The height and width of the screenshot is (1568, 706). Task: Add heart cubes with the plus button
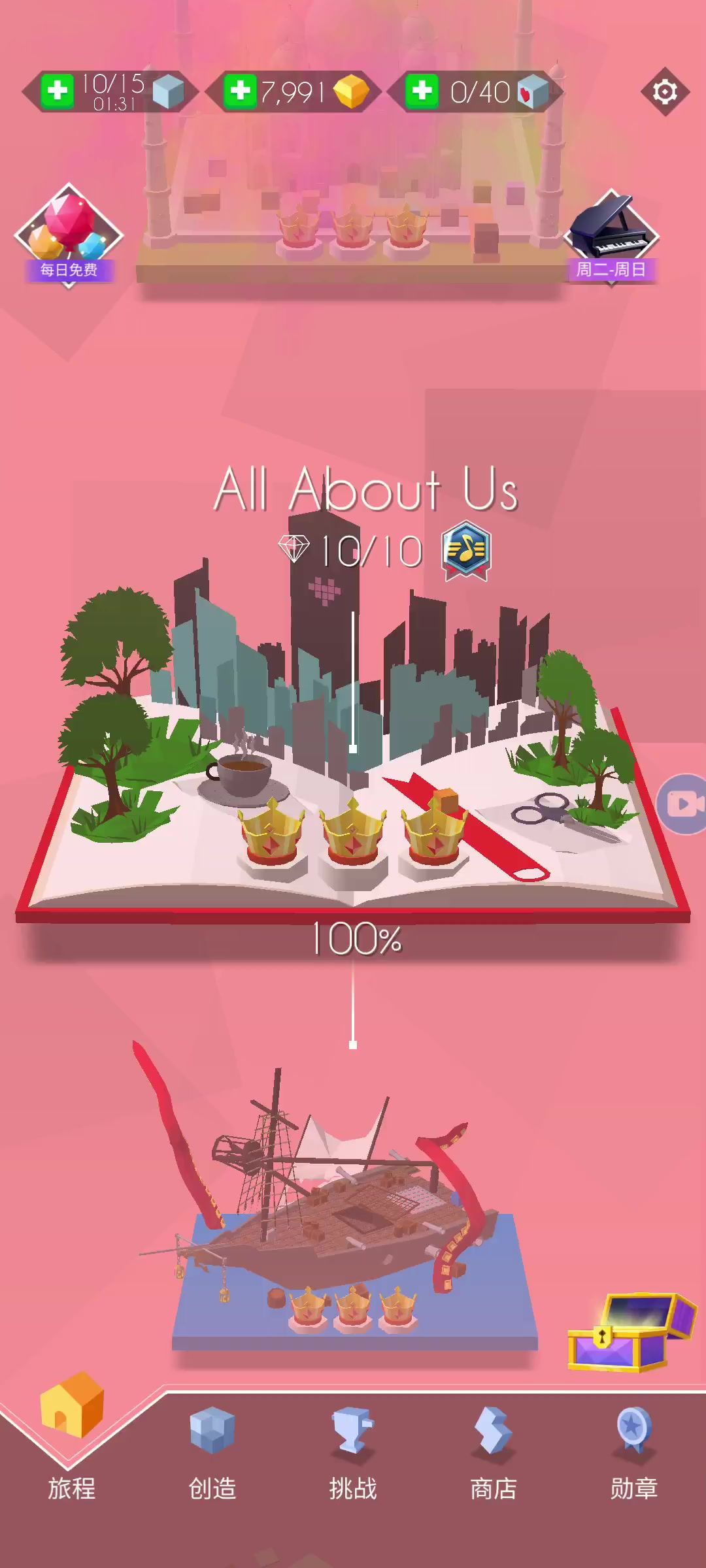click(422, 91)
